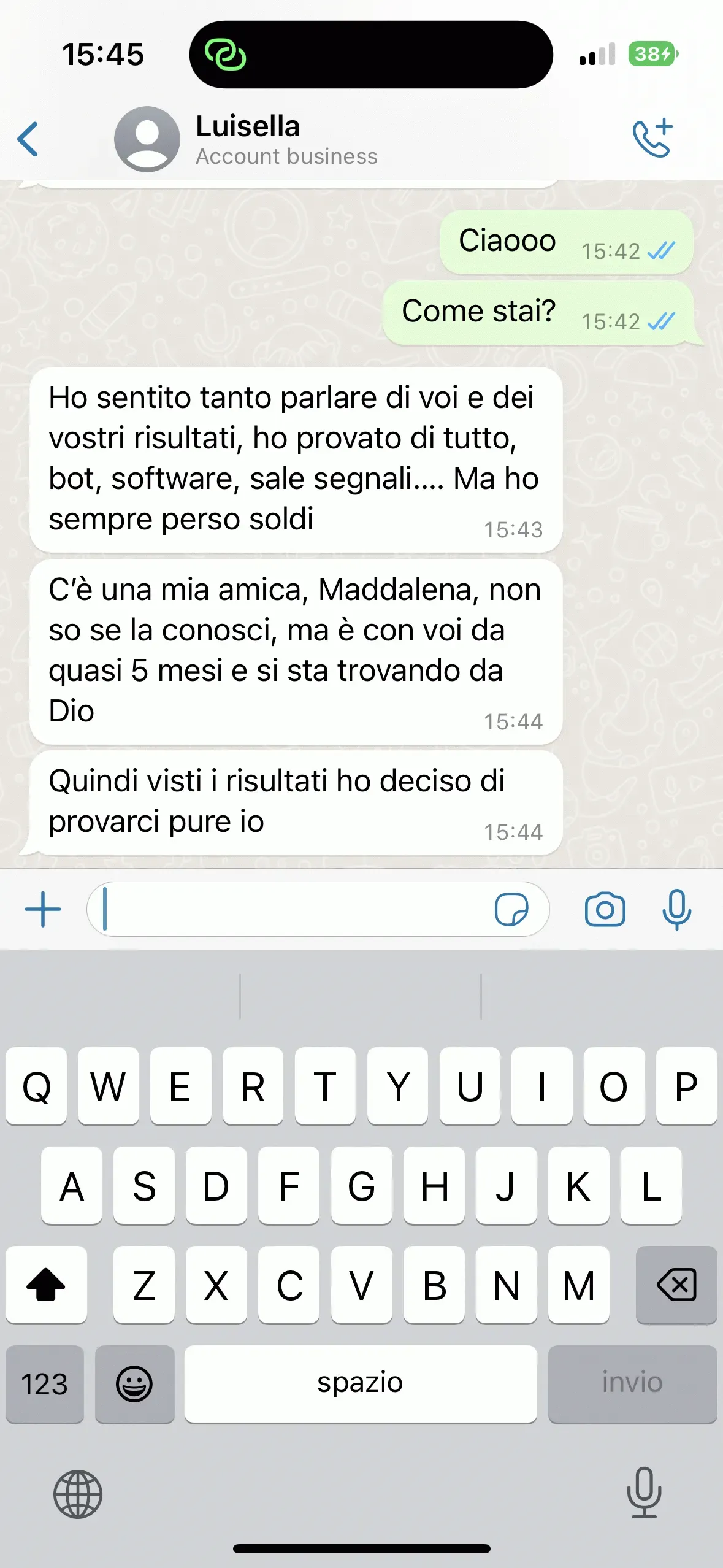723x1568 pixels.
Task: Switch keyboard to numbers with 123 key
Action: point(44,1385)
